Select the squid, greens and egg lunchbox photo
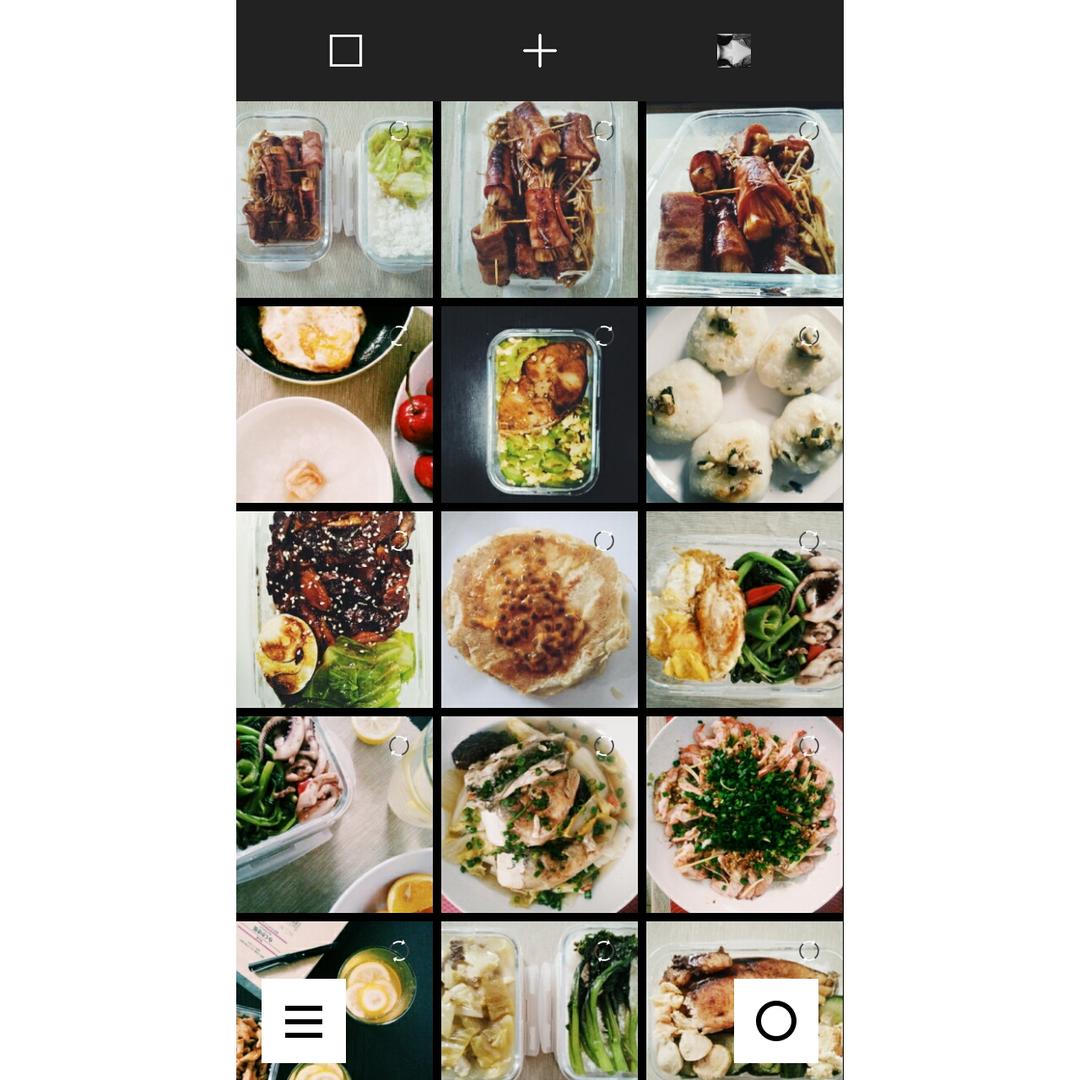 [745, 610]
